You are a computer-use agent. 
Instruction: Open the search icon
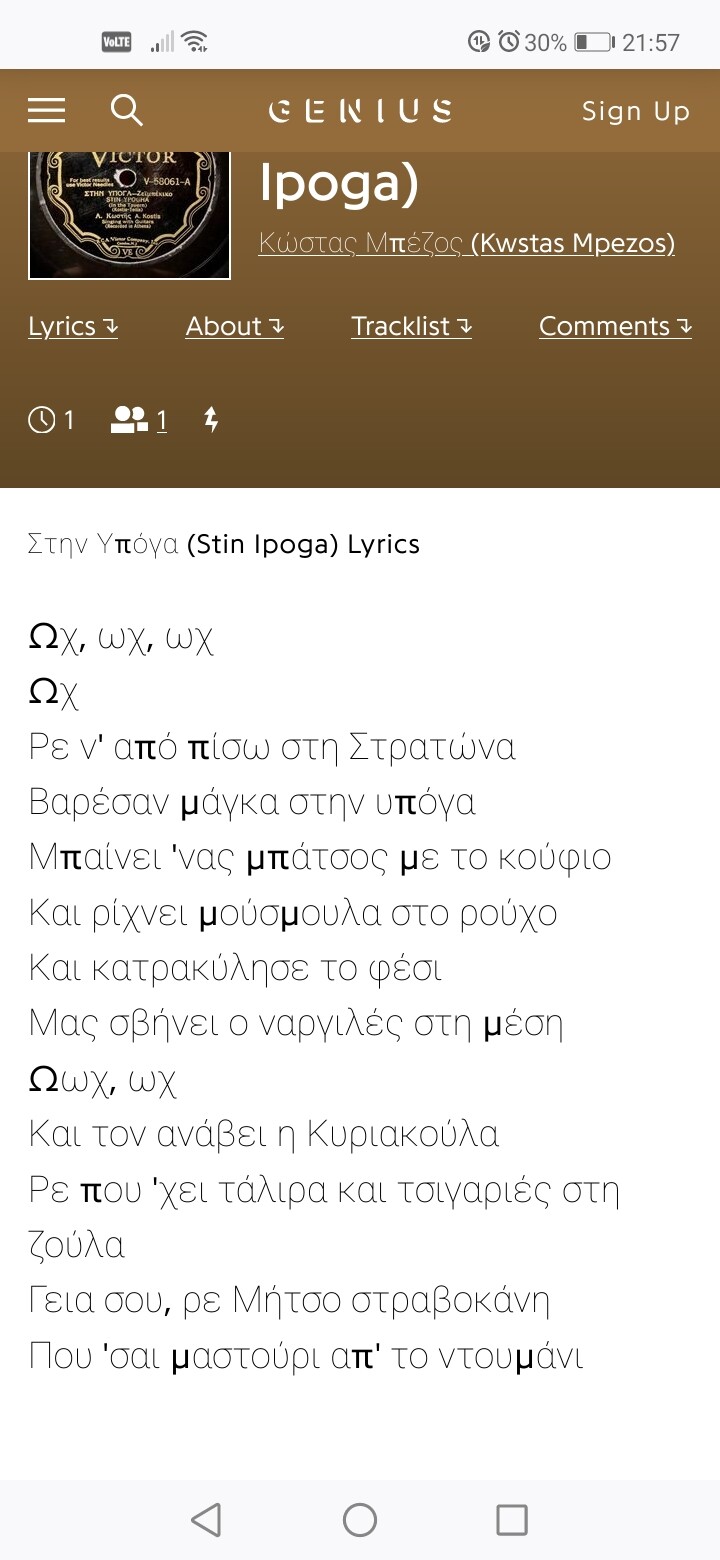tap(127, 110)
